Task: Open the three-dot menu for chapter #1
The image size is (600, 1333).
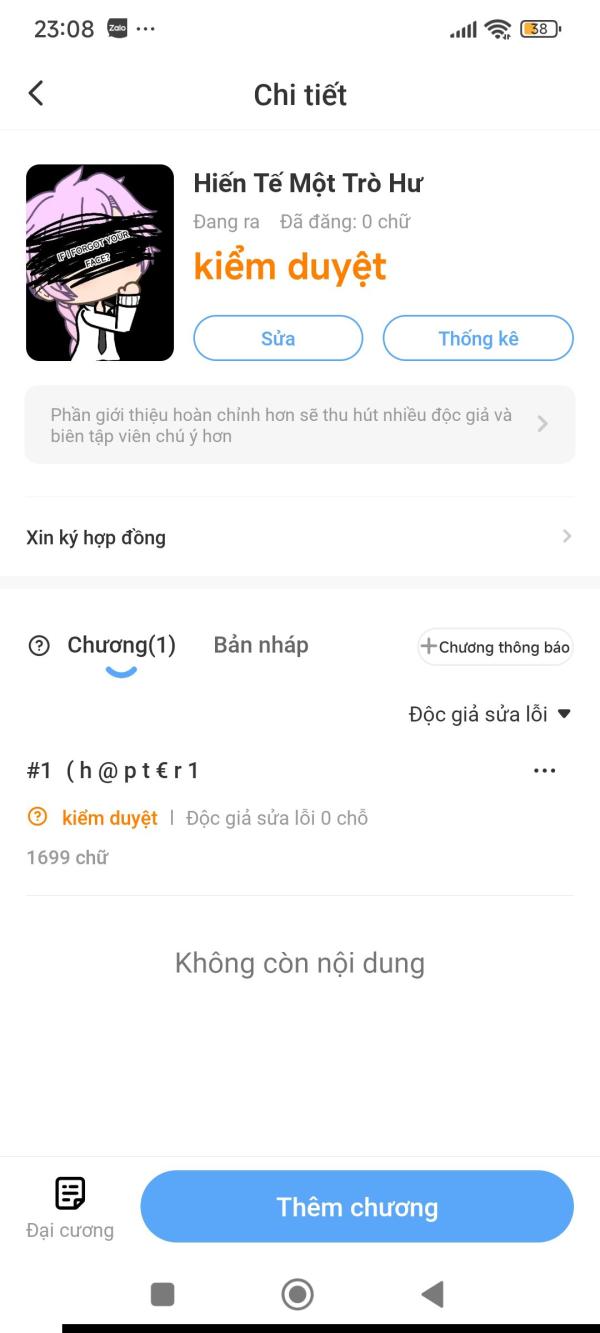Action: (545, 771)
